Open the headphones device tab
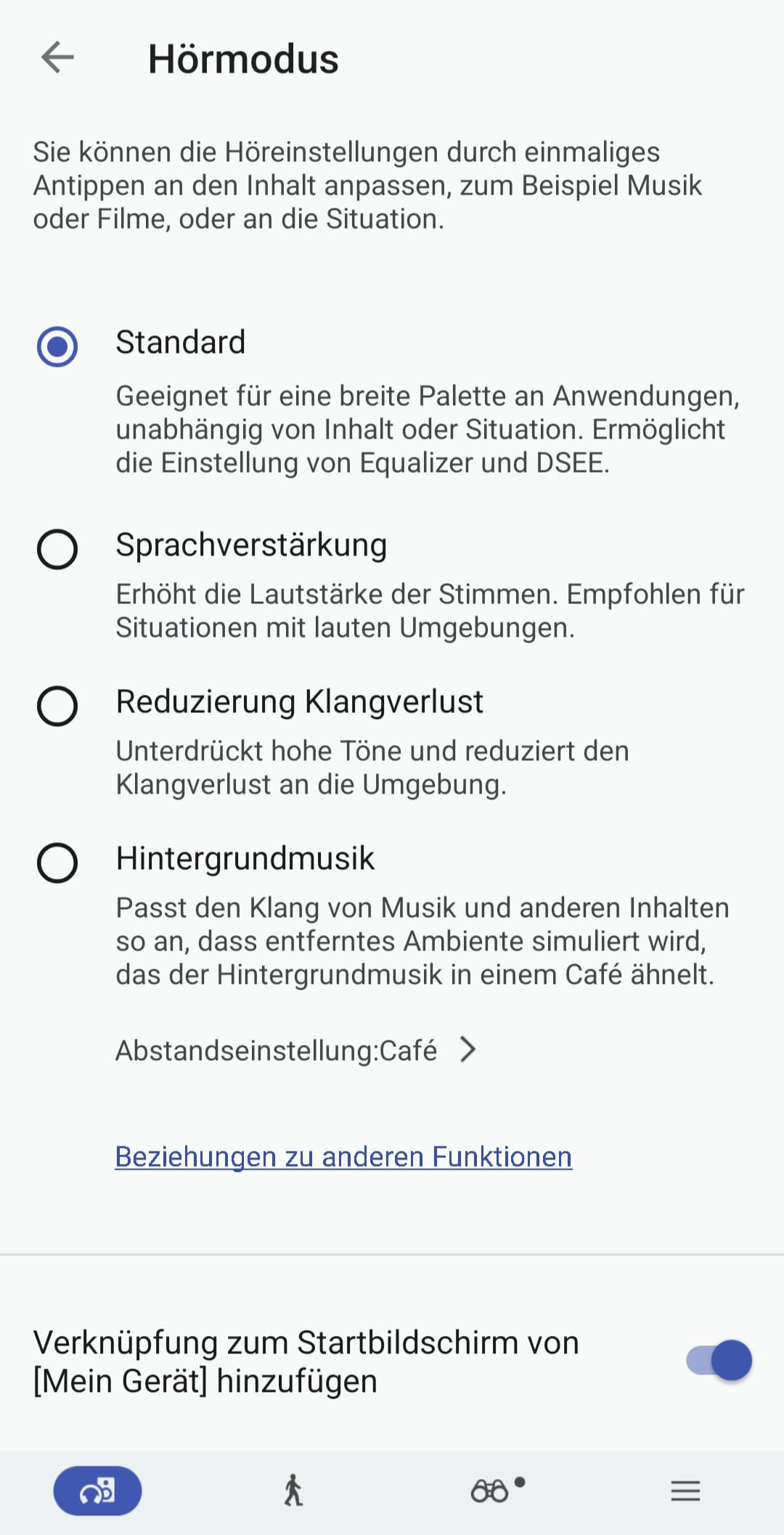This screenshot has height=1535, width=784. point(97,1491)
